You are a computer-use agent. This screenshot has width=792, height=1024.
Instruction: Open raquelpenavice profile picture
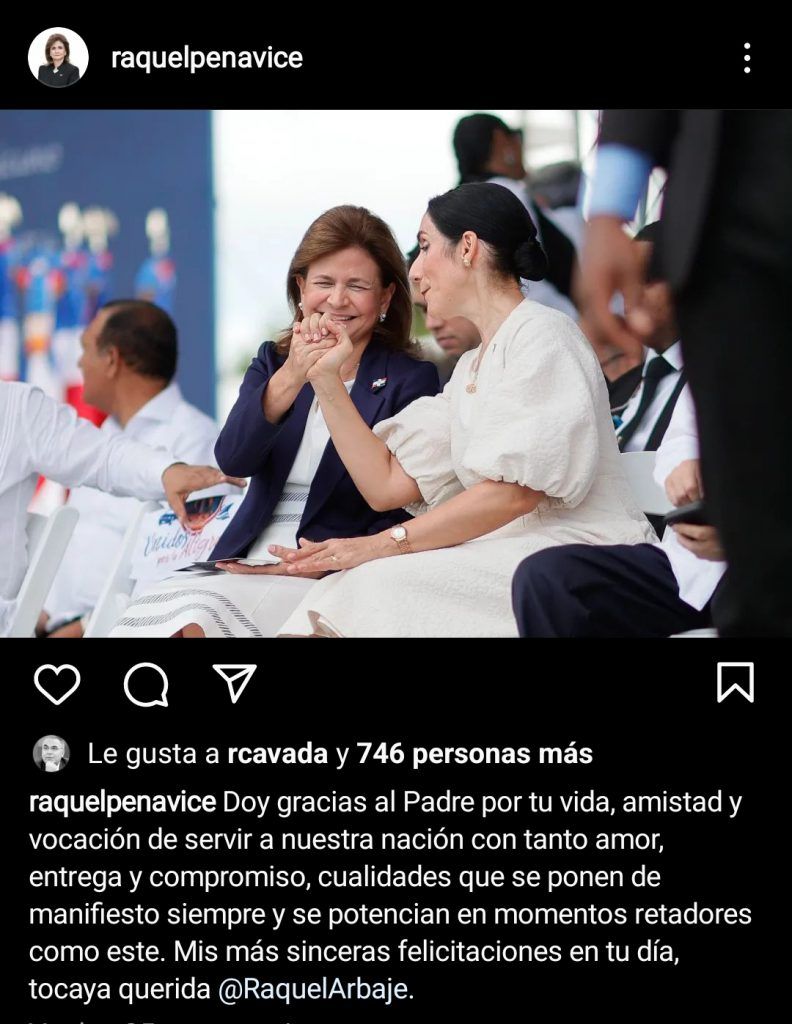point(58,57)
